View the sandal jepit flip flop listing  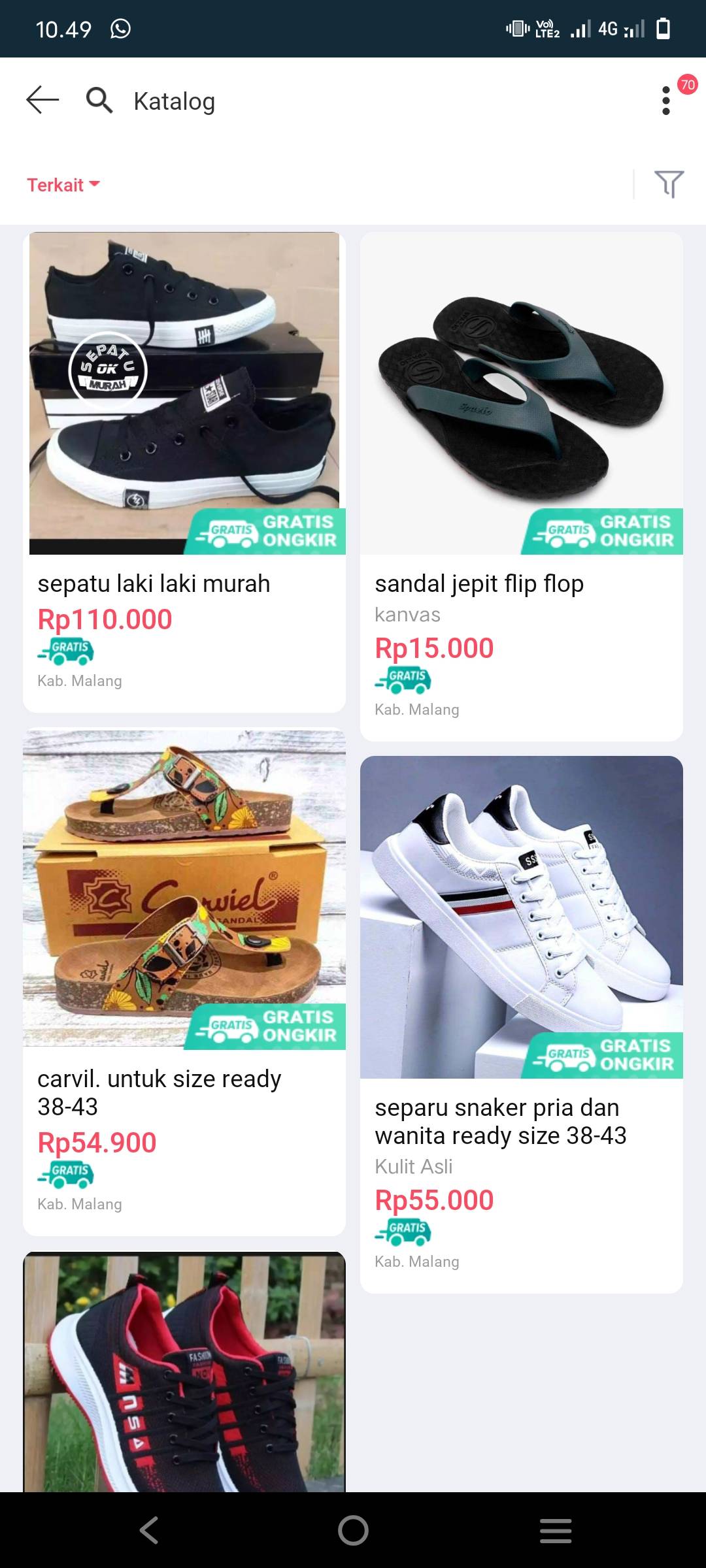click(x=522, y=486)
